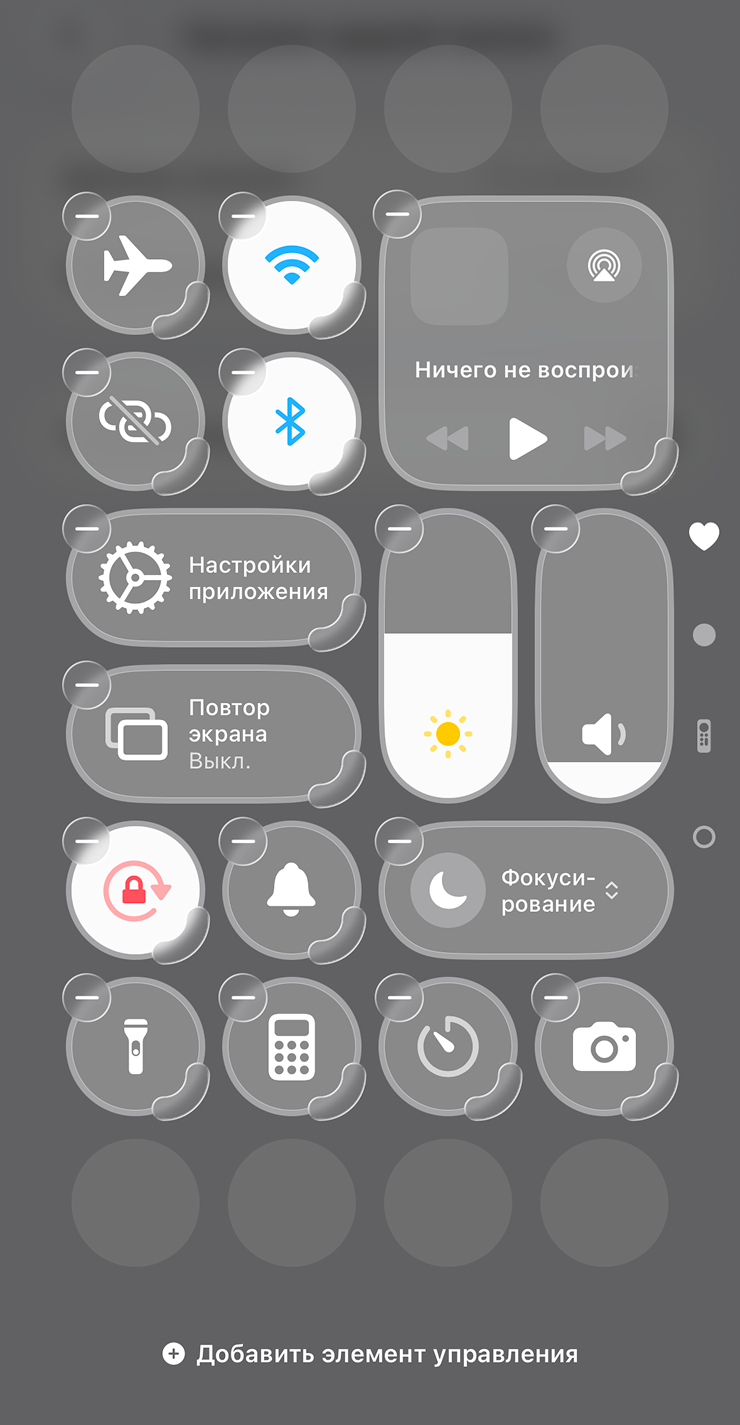Remove the flashlight control
This screenshot has width=740, height=1425.
tap(87, 997)
